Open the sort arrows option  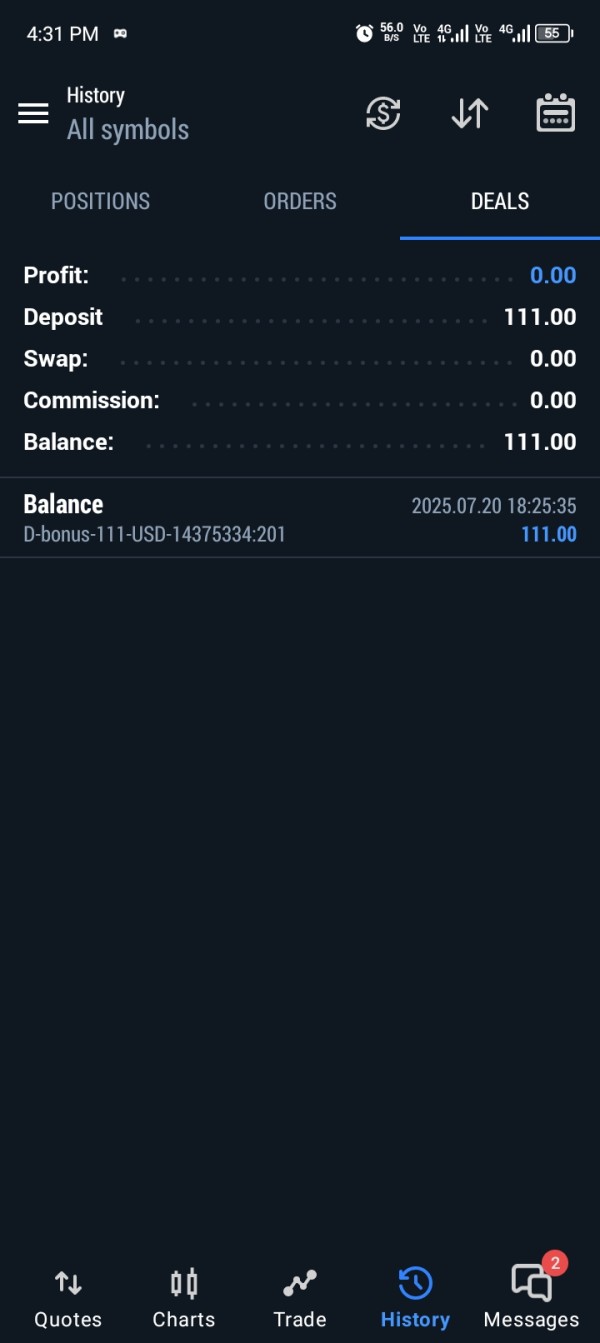pyautogui.click(x=469, y=114)
